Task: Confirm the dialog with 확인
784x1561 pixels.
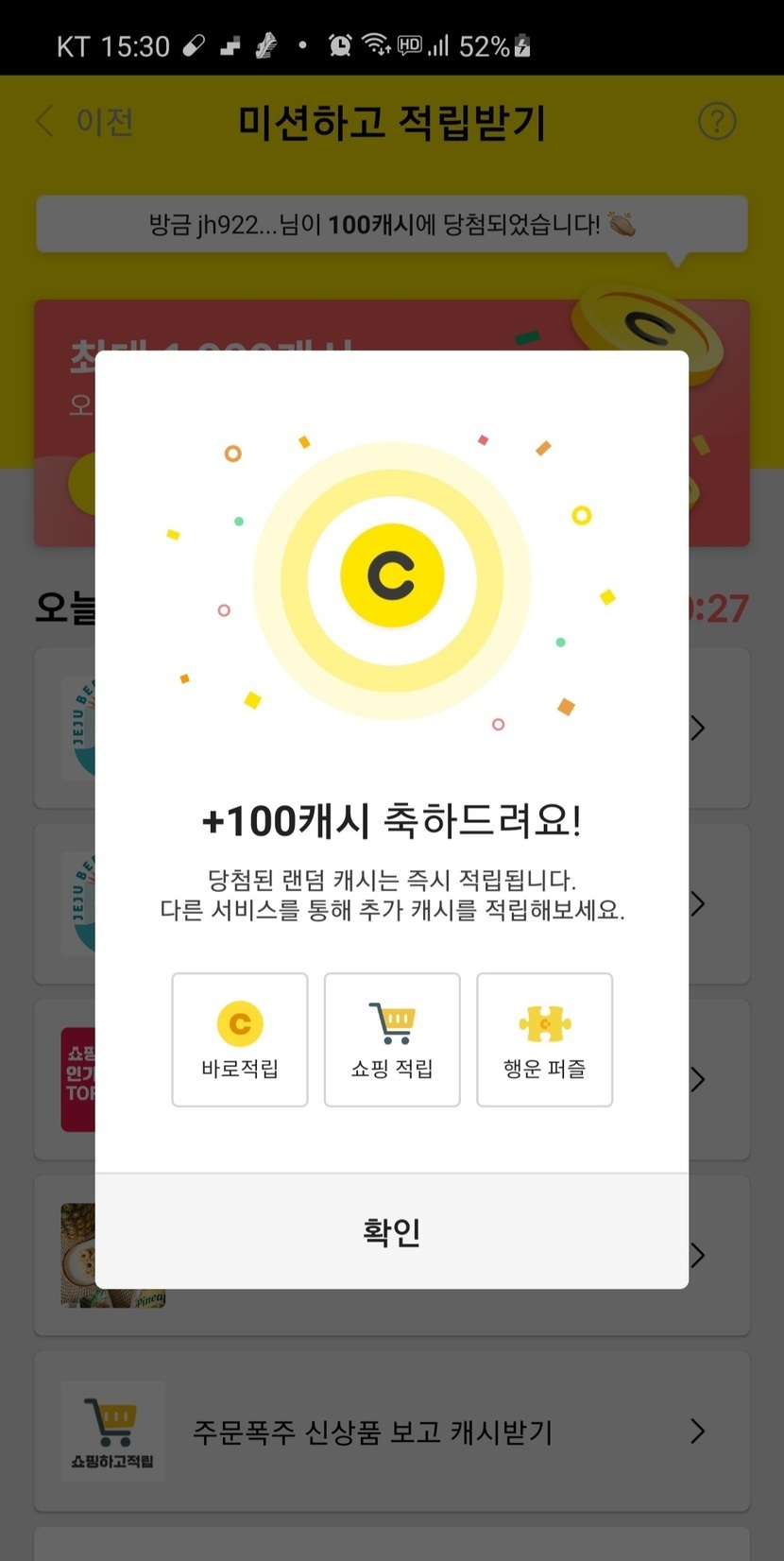Action: click(391, 1231)
